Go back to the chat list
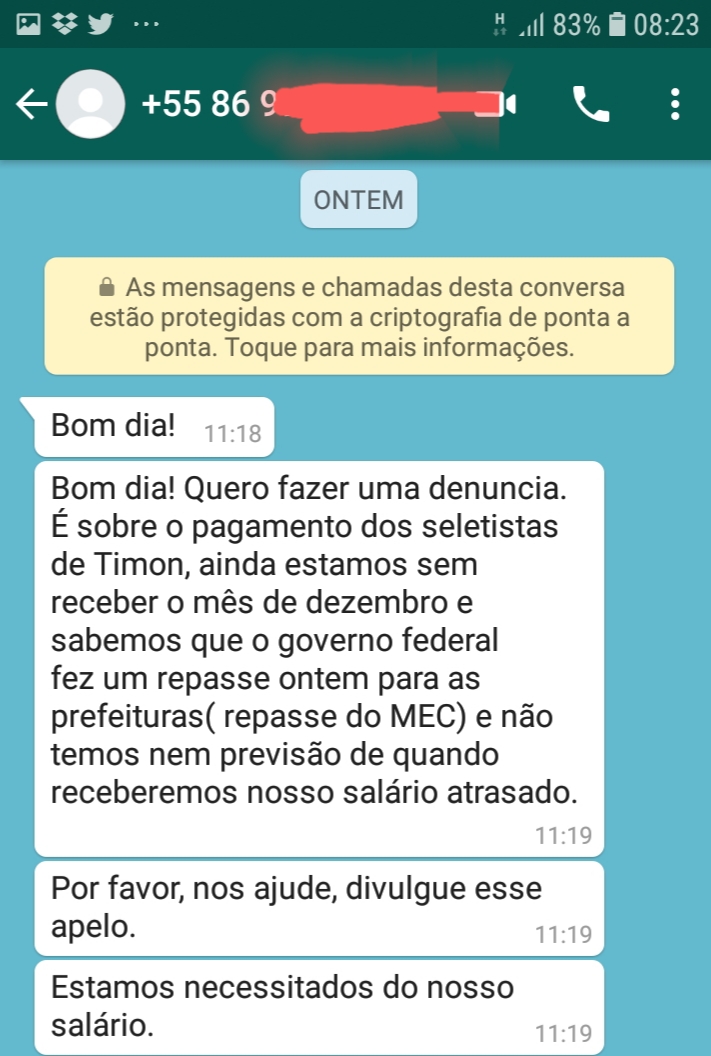The image size is (711, 1056). pos(32,104)
